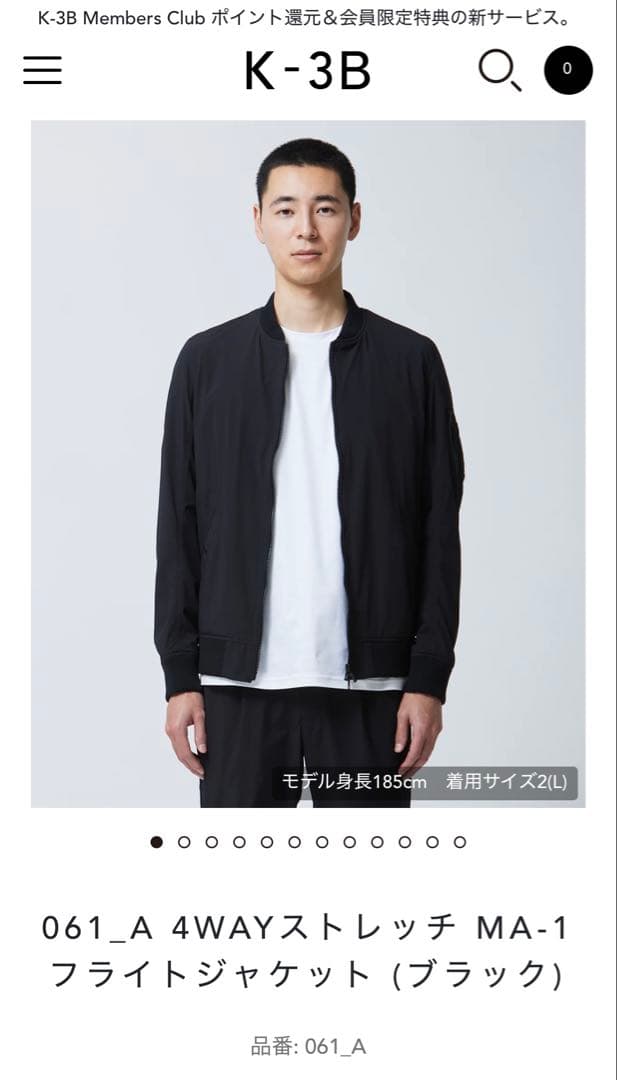Open the search magnifier
Viewport: 617px width, 1080px height.
point(498,70)
